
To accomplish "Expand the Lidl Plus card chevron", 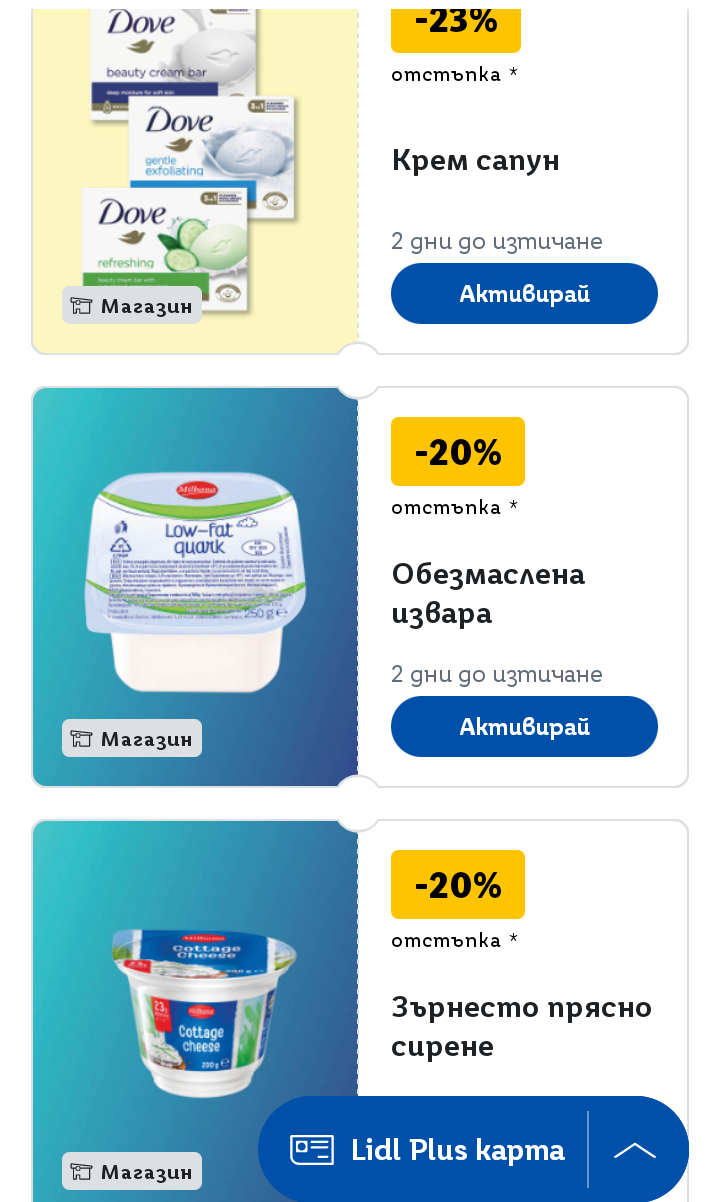I will (635, 1150).
